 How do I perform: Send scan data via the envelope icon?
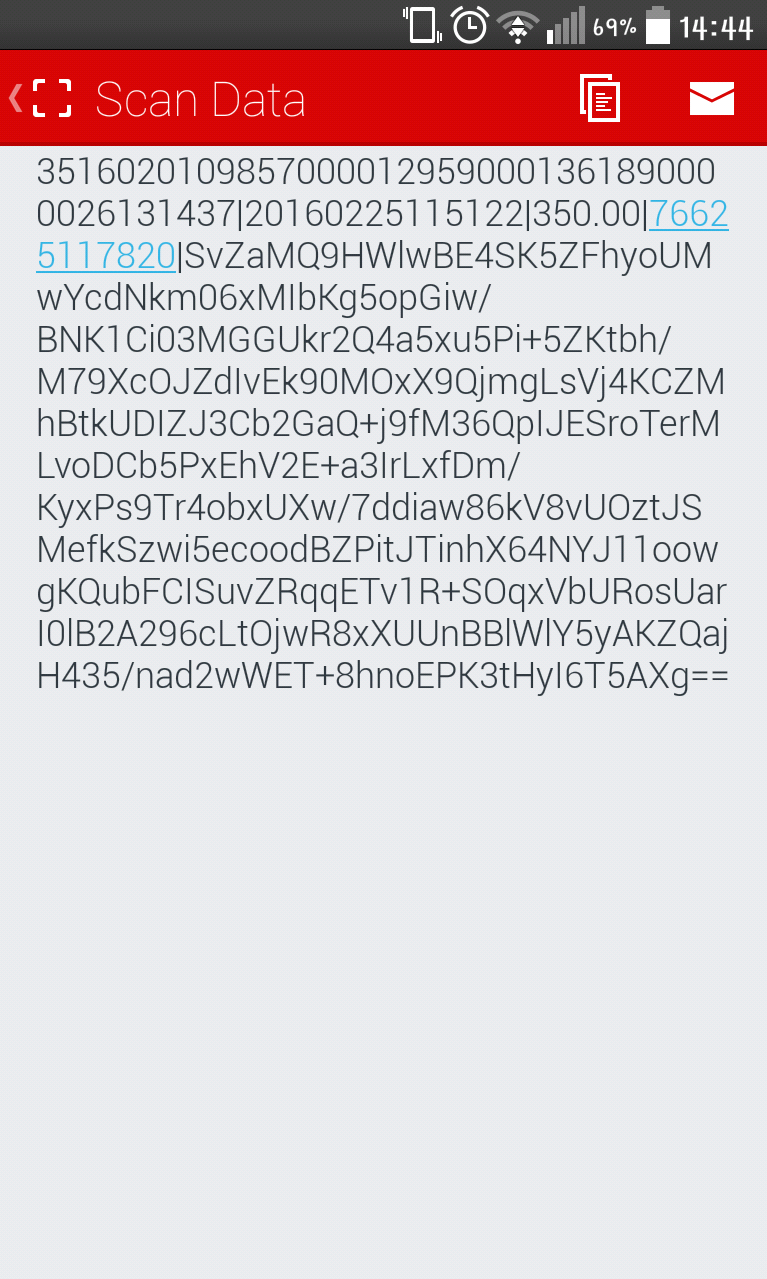pyautogui.click(x=712, y=98)
